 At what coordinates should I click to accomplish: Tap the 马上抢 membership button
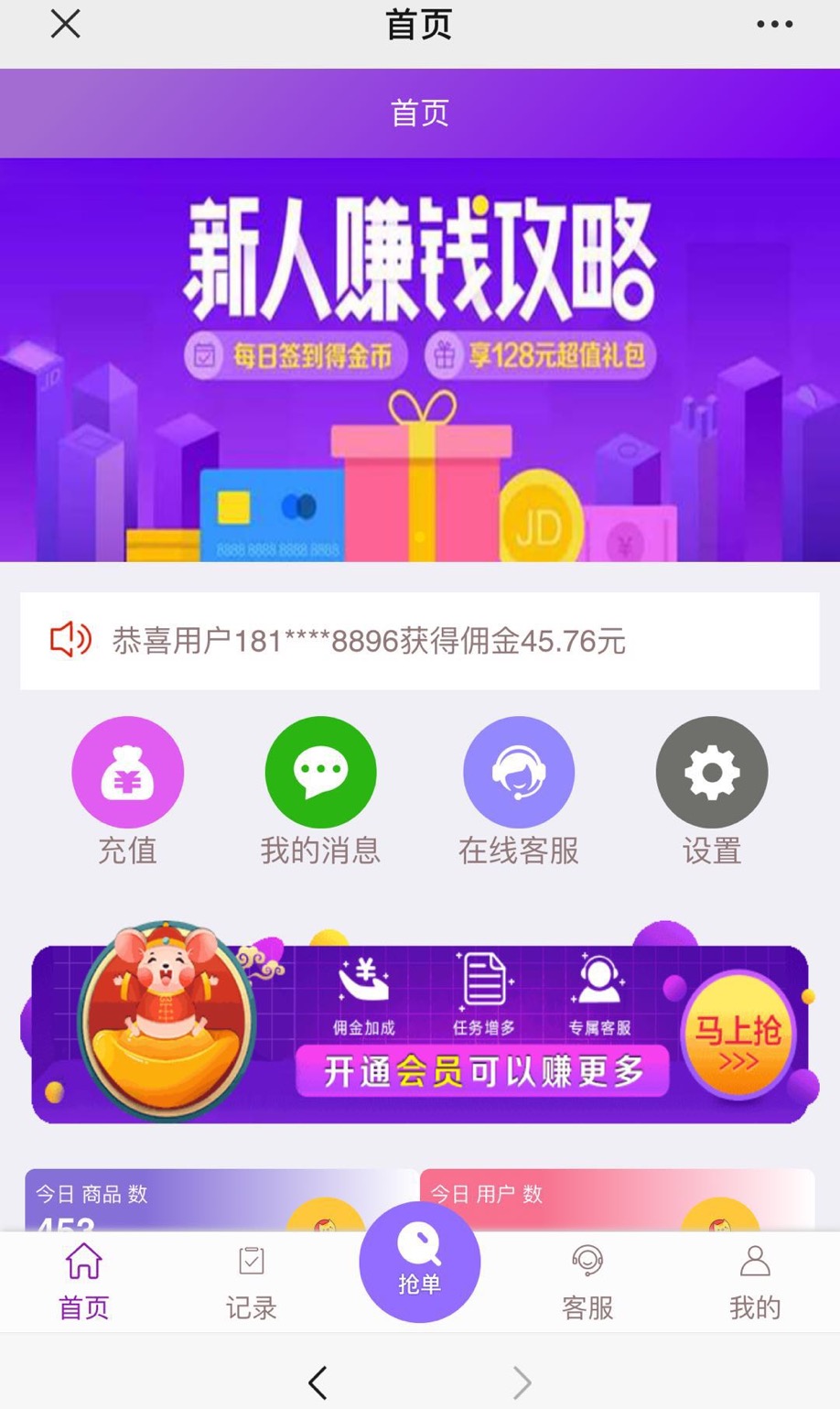coord(738,1036)
